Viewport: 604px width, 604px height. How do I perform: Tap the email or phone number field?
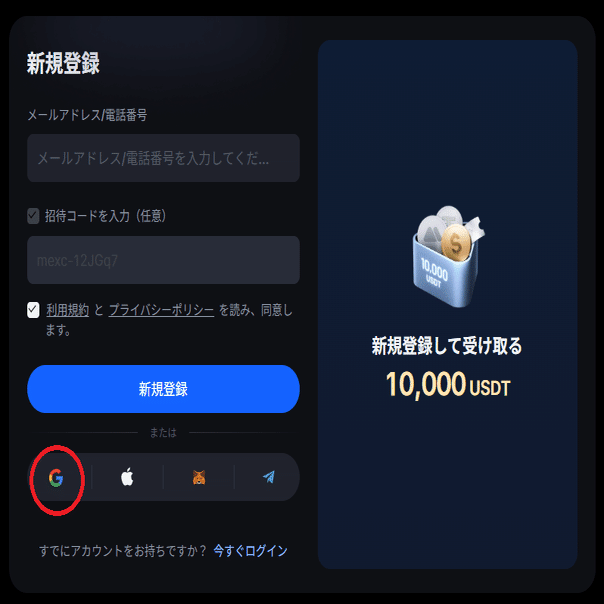click(163, 158)
